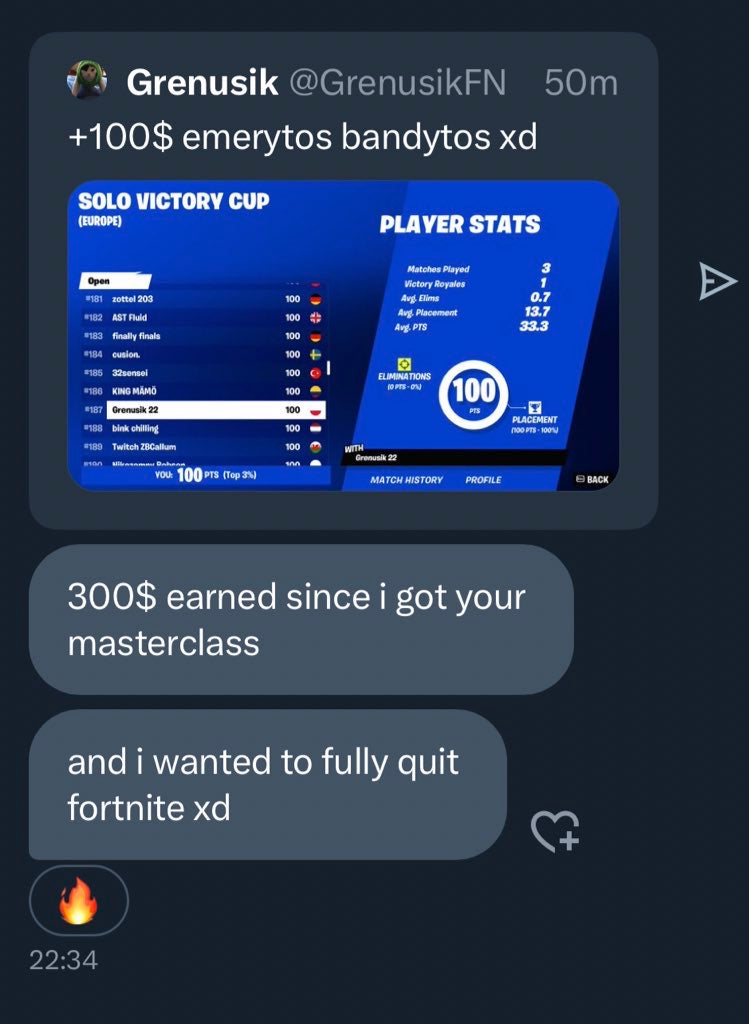Tap the fire emoji reaction
The height and width of the screenshot is (1024, 749).
click(79, 900)
